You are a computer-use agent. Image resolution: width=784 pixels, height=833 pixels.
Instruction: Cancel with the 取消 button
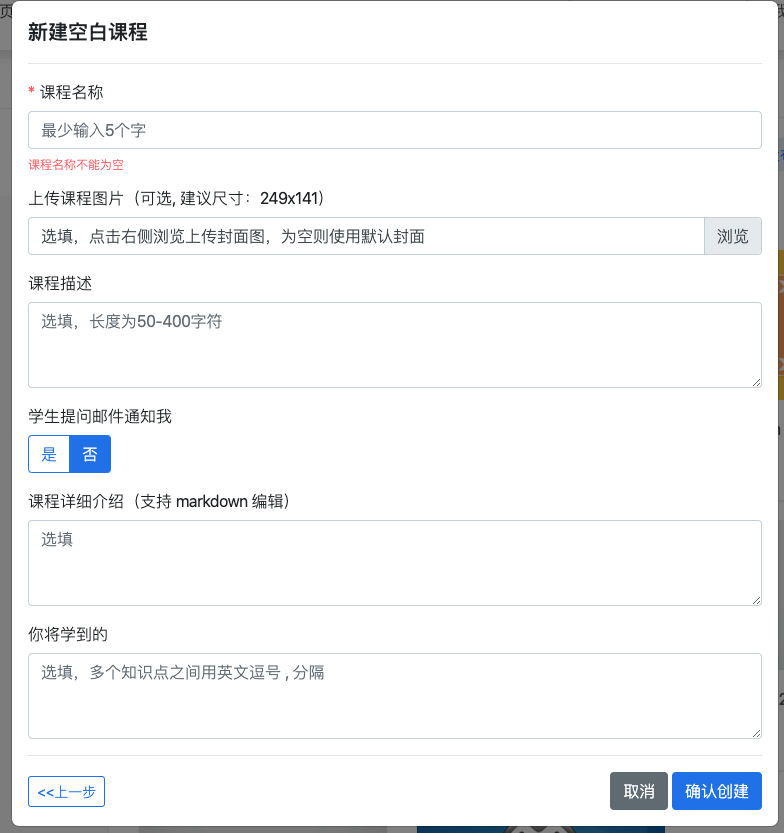click(638, 791)
